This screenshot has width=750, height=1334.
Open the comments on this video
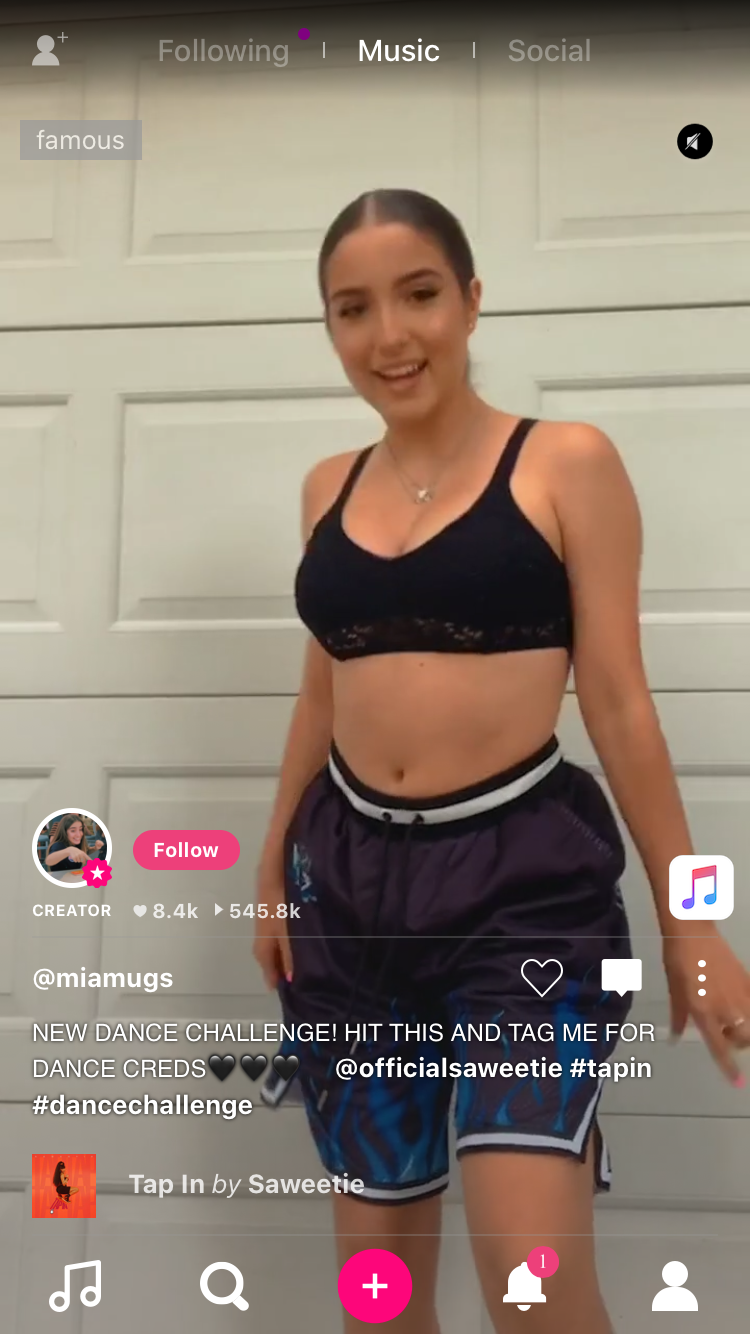[621, 977]
